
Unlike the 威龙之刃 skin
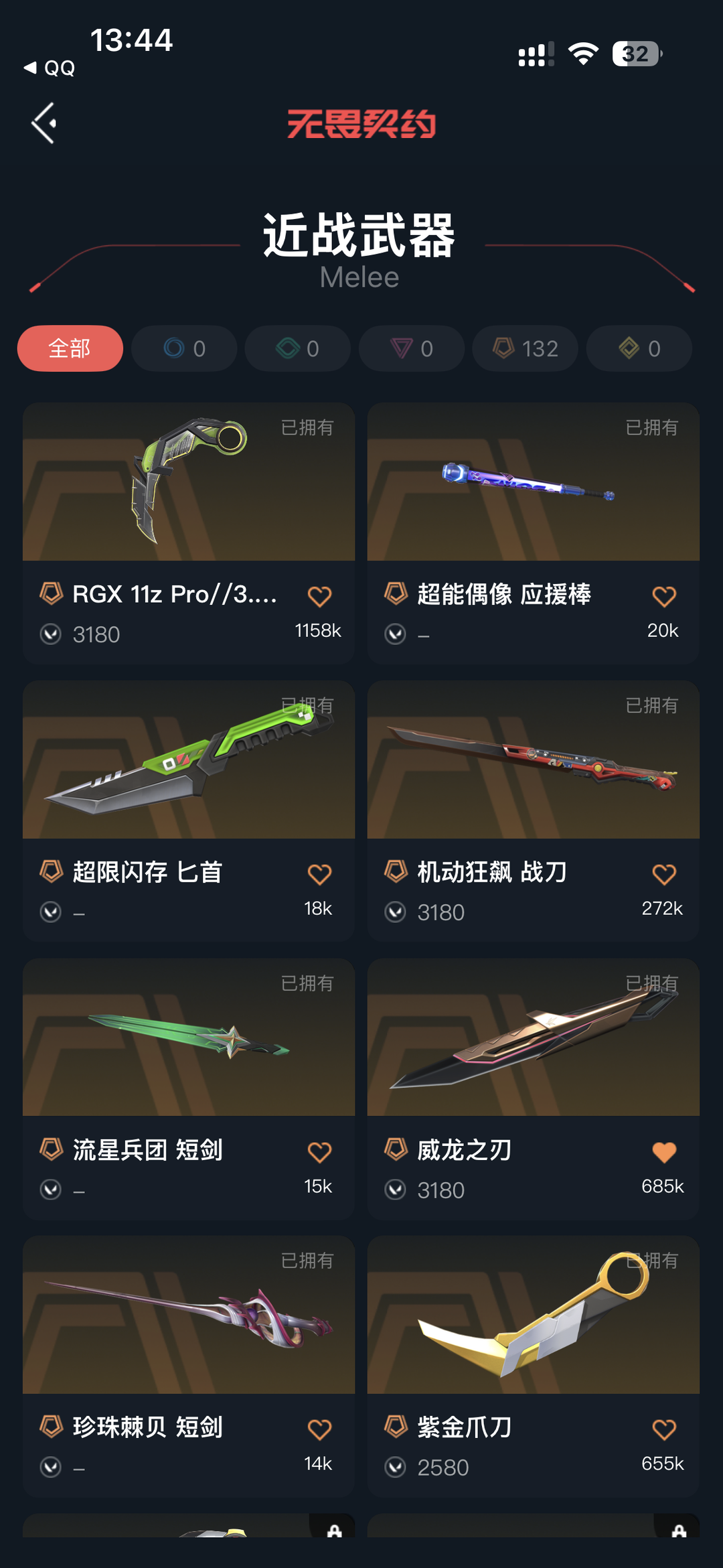click(x=664, y=1152)
